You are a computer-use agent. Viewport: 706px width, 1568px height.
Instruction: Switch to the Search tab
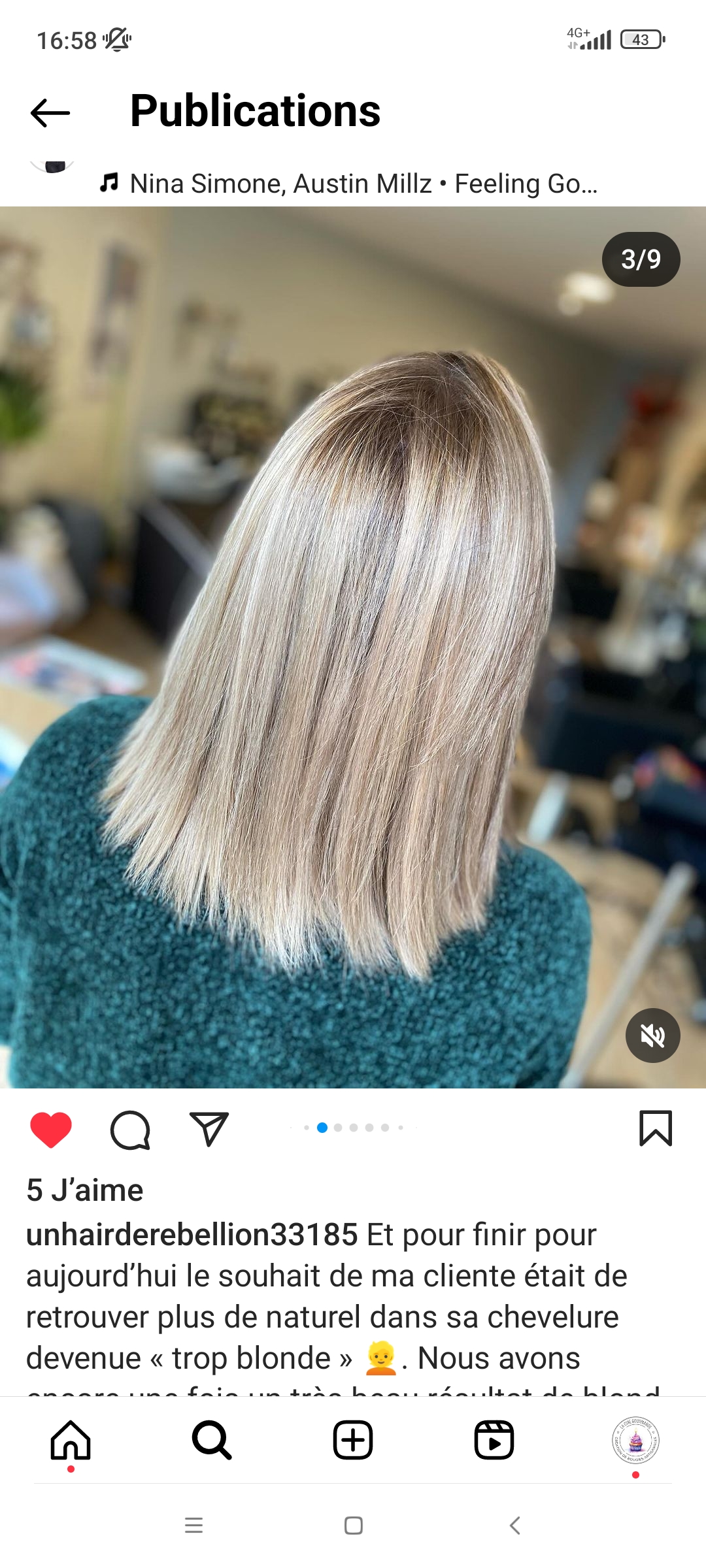point(212,1440)
